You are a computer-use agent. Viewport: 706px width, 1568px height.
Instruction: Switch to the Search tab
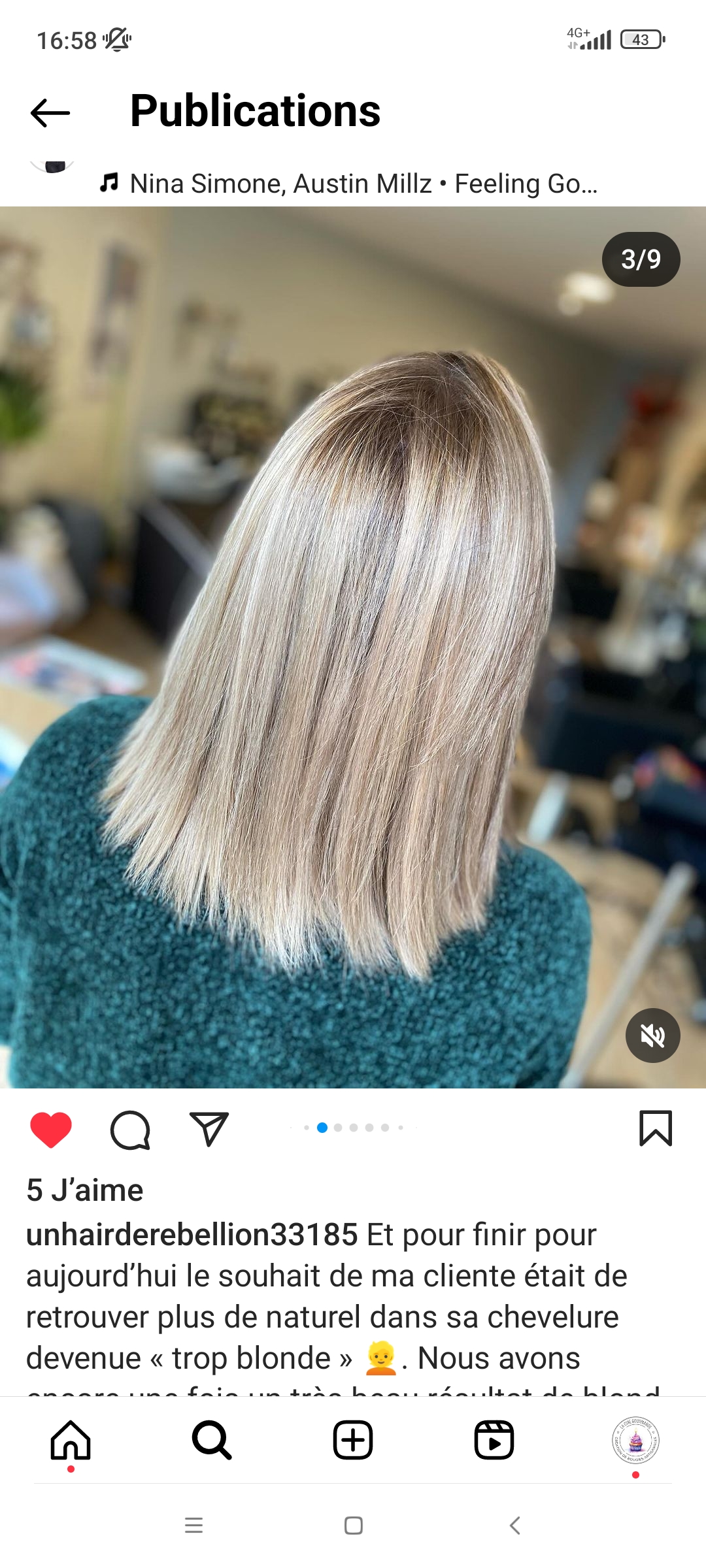point(212,1440)
